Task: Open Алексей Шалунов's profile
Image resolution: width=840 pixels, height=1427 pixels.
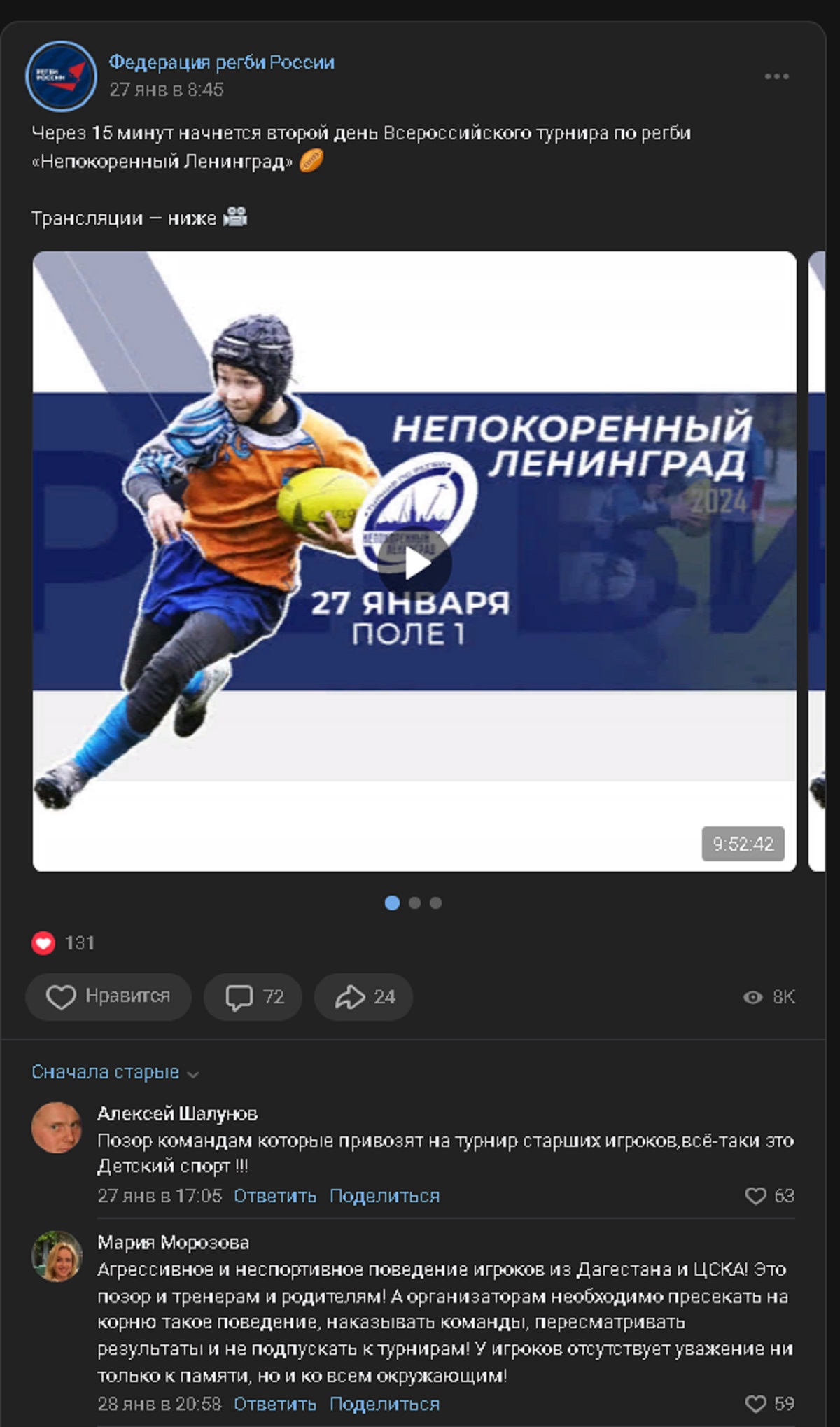Action: (177, 1113)
